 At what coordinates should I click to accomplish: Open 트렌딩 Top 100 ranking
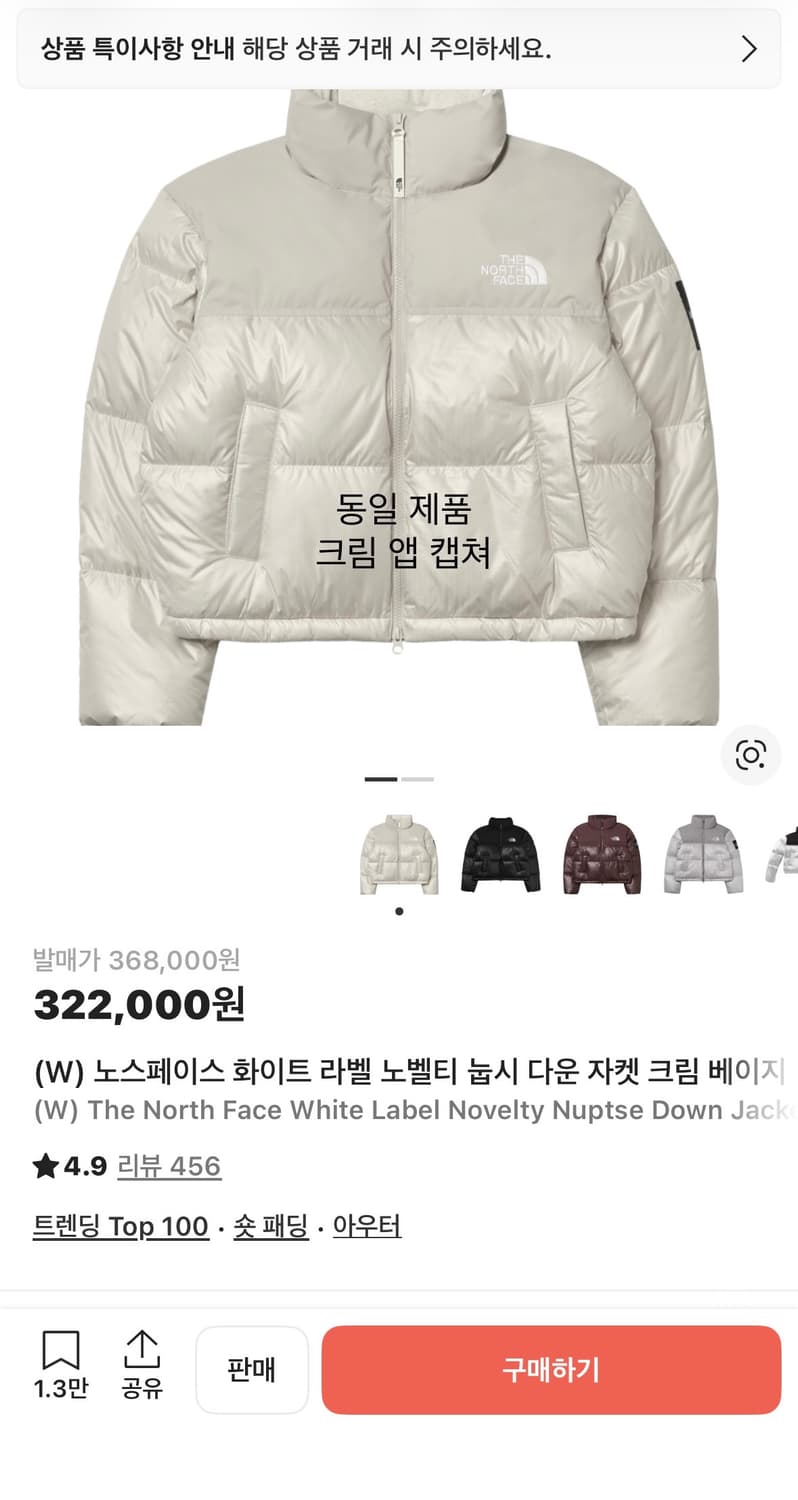120,1227
